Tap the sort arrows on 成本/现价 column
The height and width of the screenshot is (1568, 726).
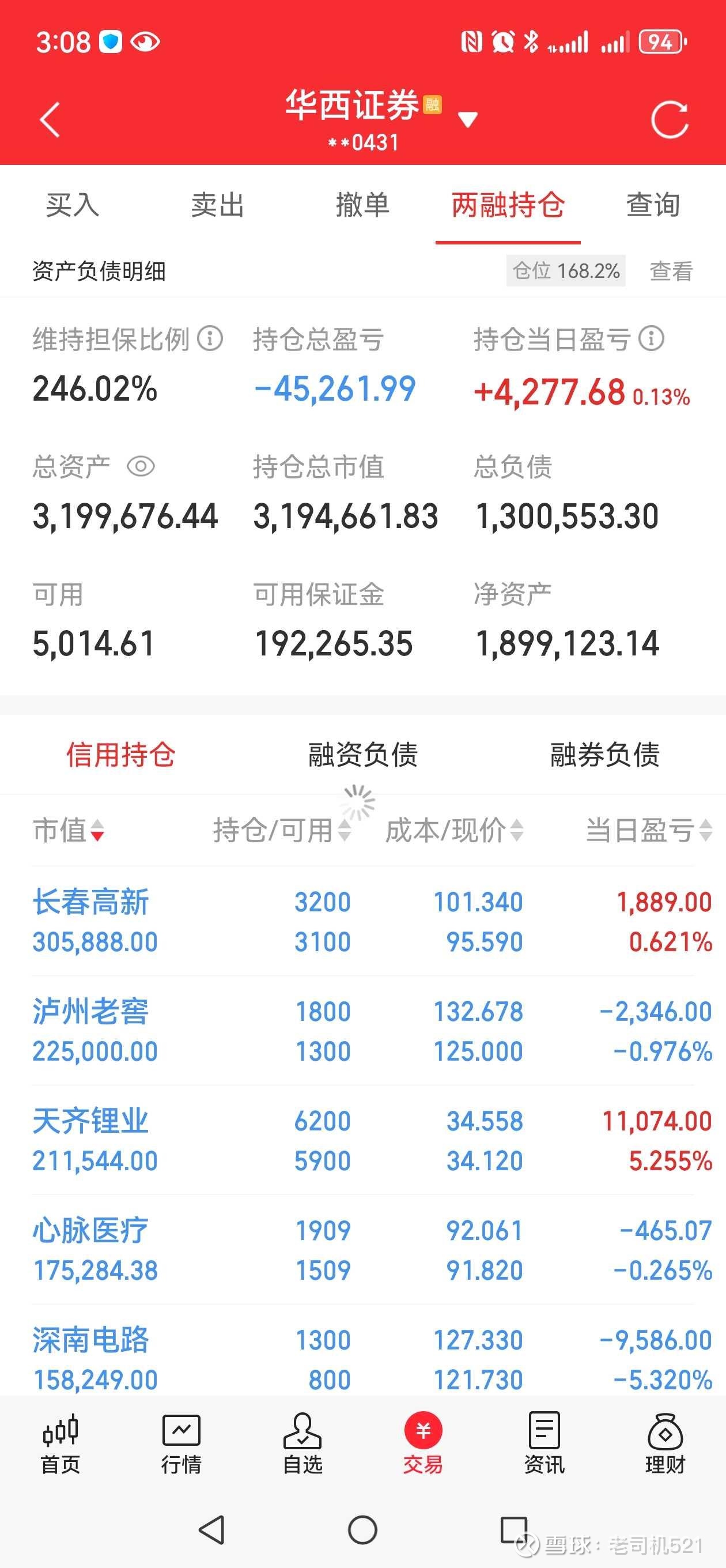pos(517,830)
